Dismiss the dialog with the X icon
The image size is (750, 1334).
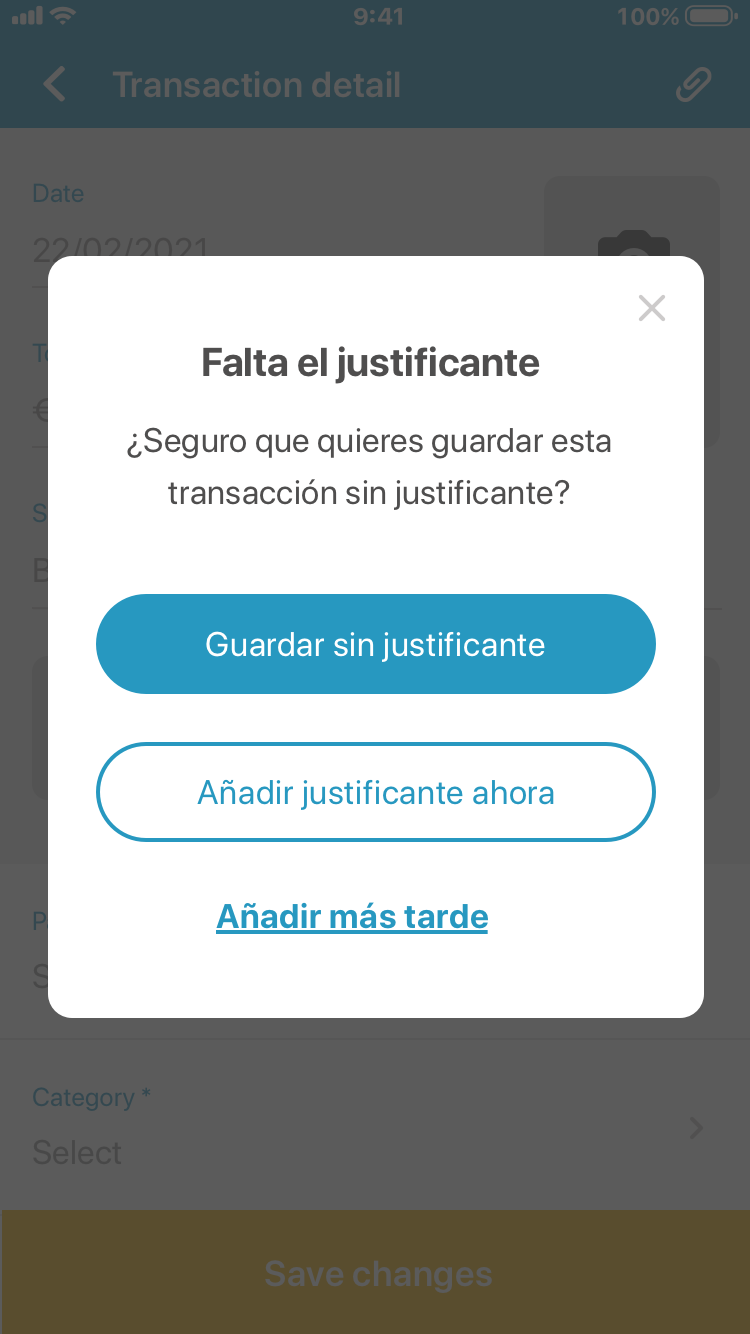point(652,308)
